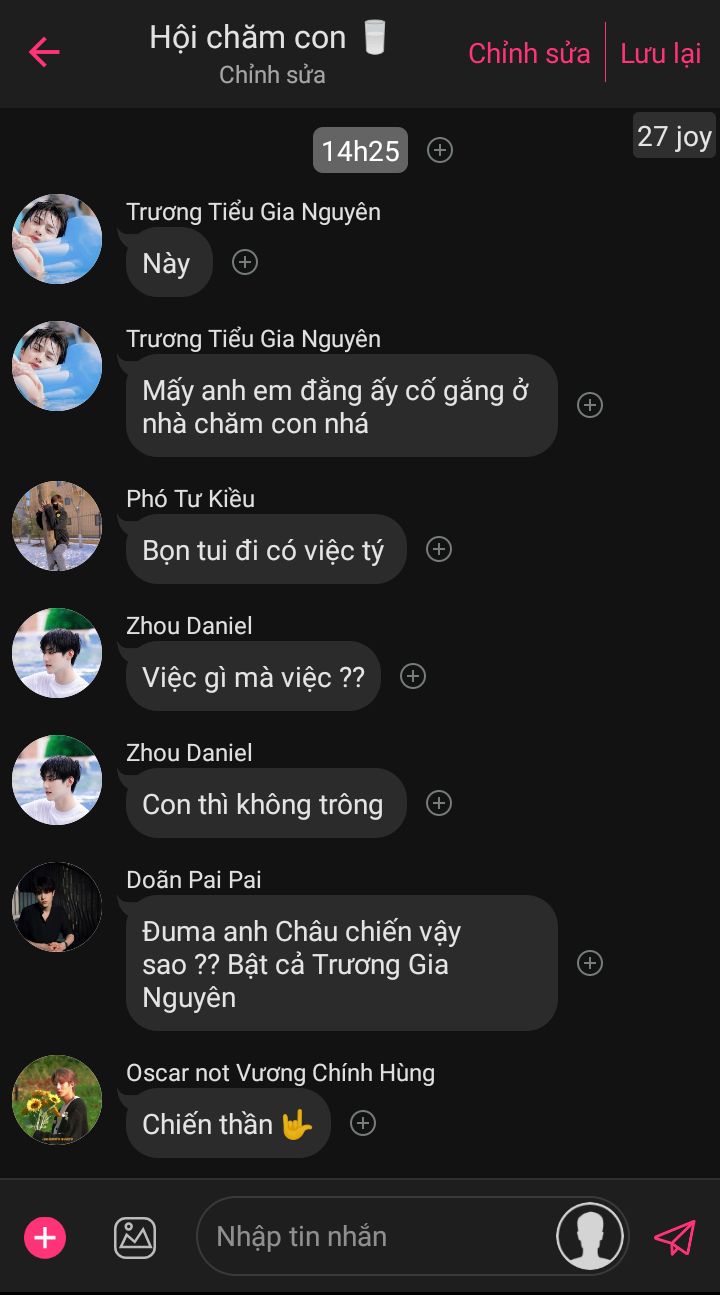Open Doãn Pai Pai's avatar
This screenshot has width=720, height=1295.
pos(57,907)
